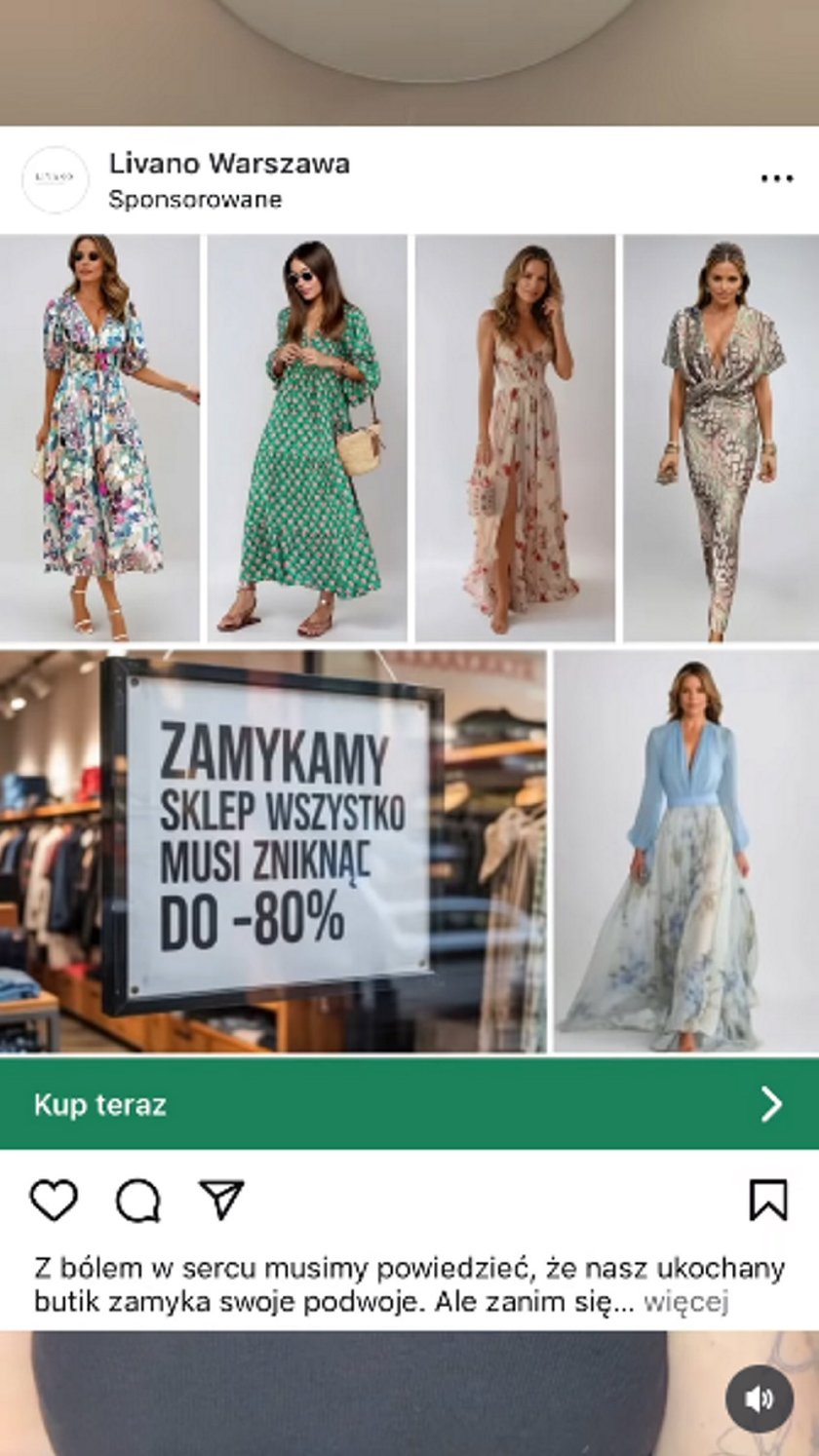
Task: Tap the Livano Warszawa account name
Action: click(229, 164)
